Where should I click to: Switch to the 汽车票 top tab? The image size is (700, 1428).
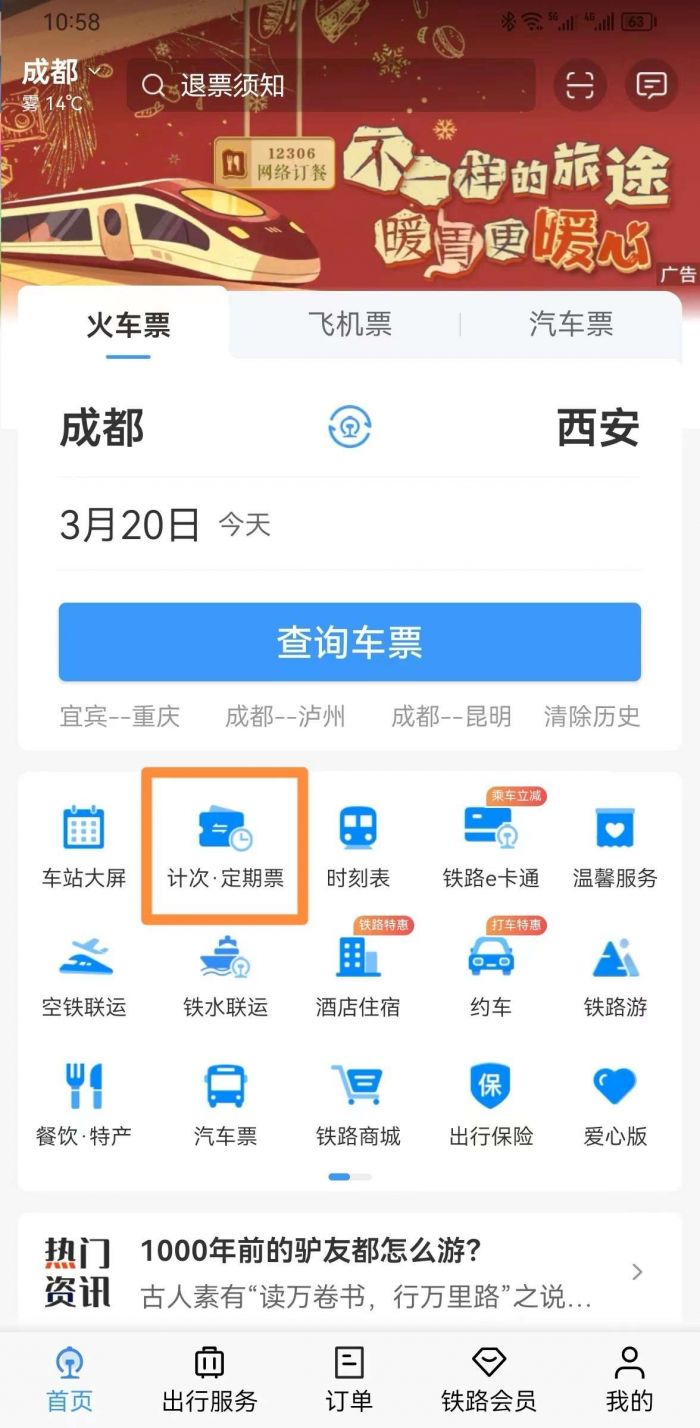coord(570,324)
